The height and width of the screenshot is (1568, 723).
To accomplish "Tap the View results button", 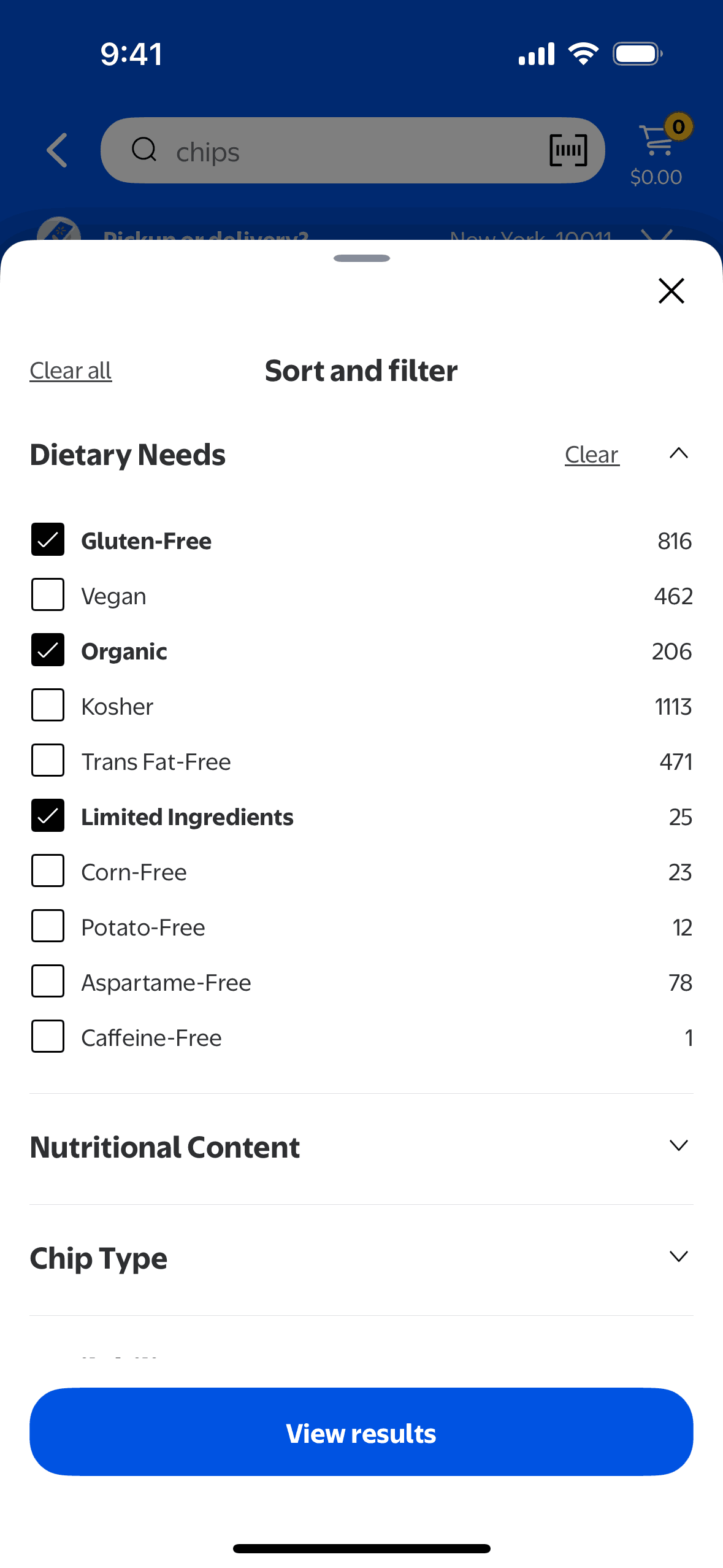I will [x=361, y=1432].
